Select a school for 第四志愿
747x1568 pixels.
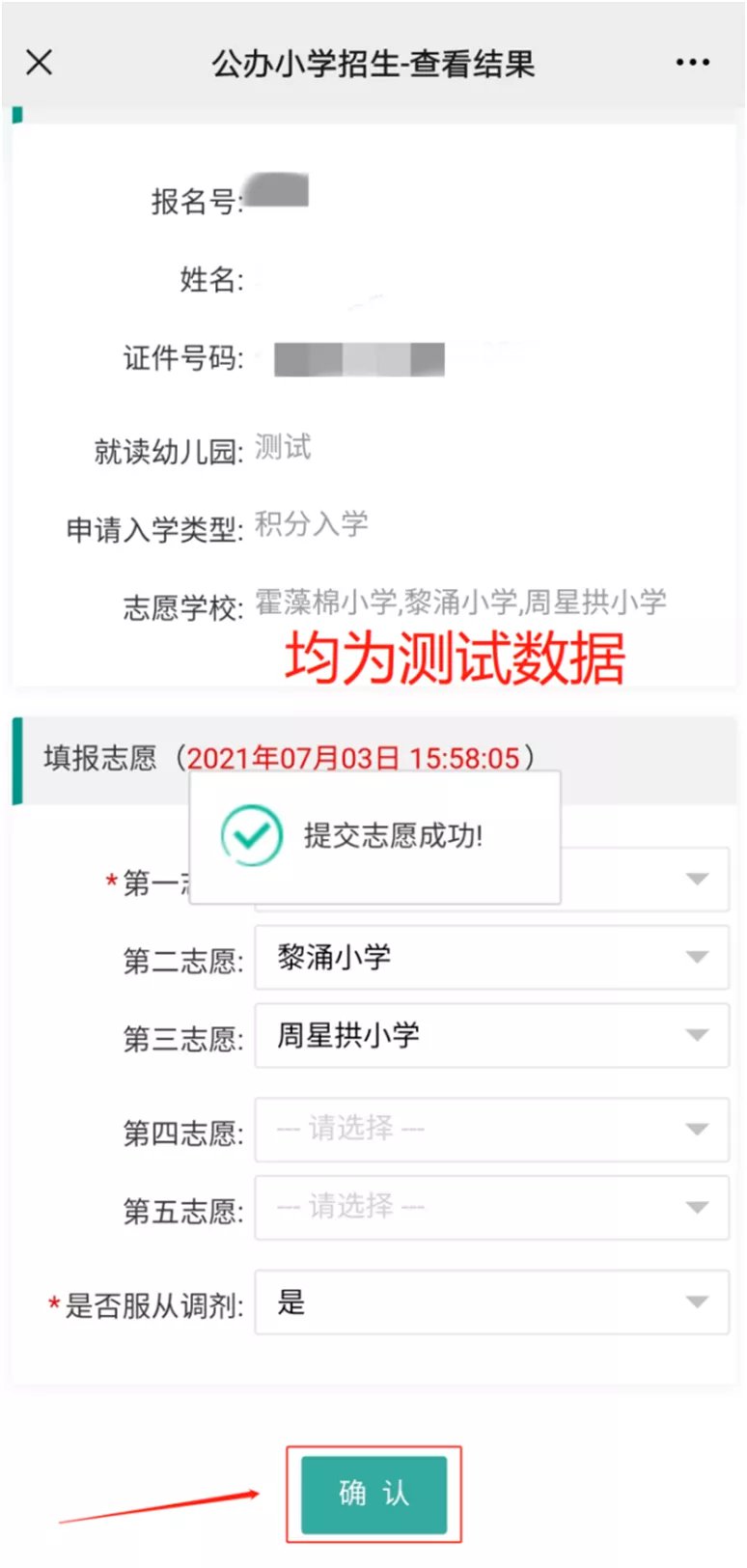[491, 1129]
